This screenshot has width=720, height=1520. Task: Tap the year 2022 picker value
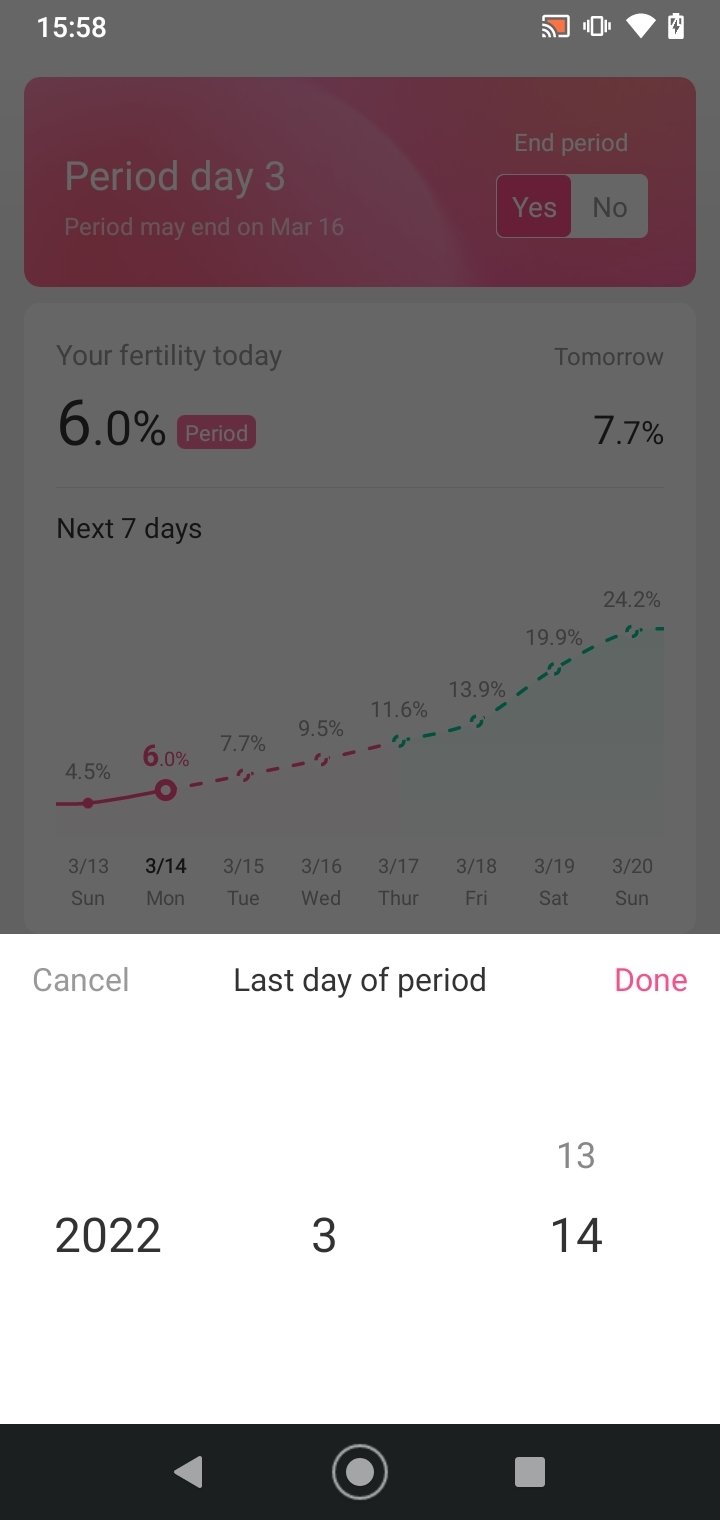108,1235
